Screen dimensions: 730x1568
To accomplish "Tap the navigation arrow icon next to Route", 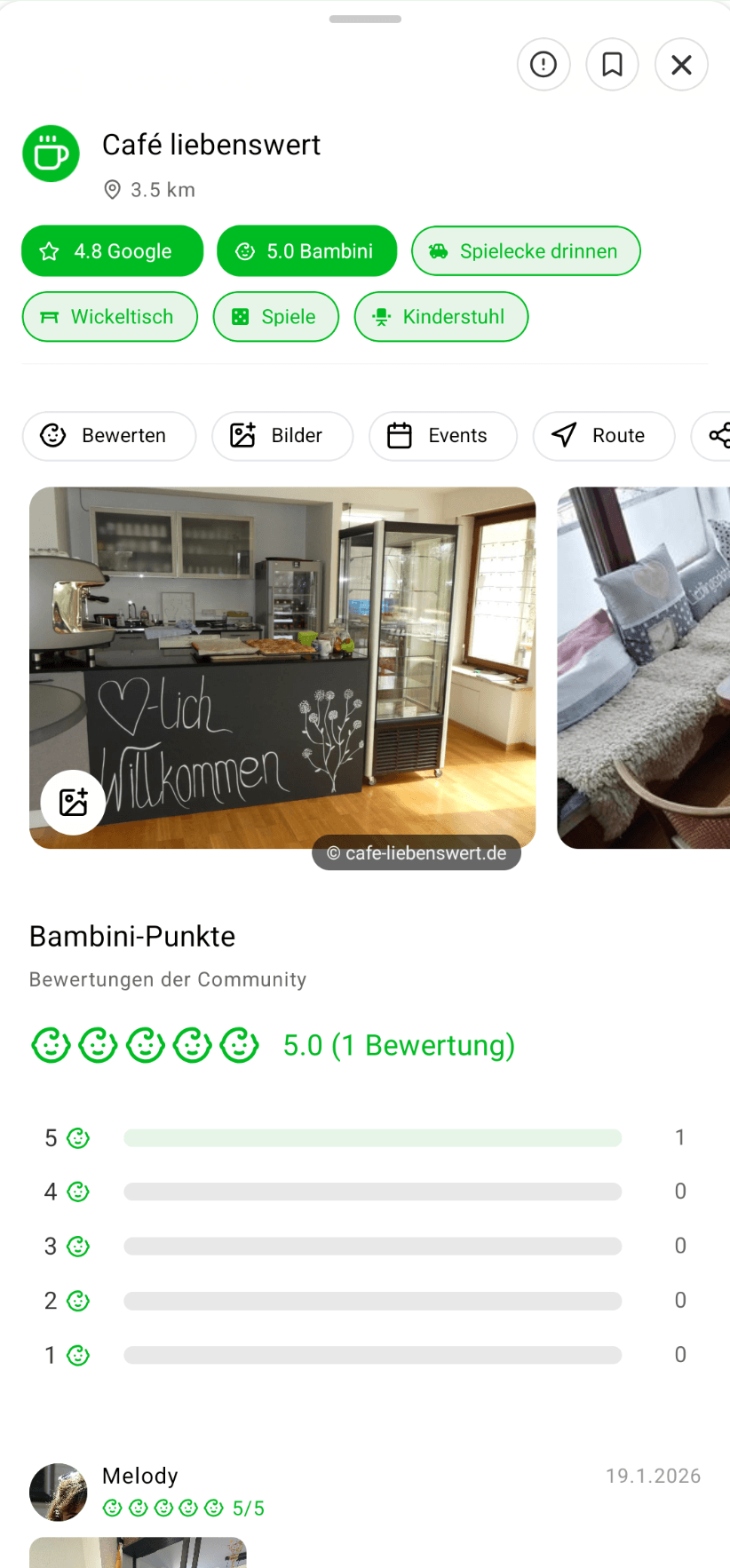I will pos(565,435).
